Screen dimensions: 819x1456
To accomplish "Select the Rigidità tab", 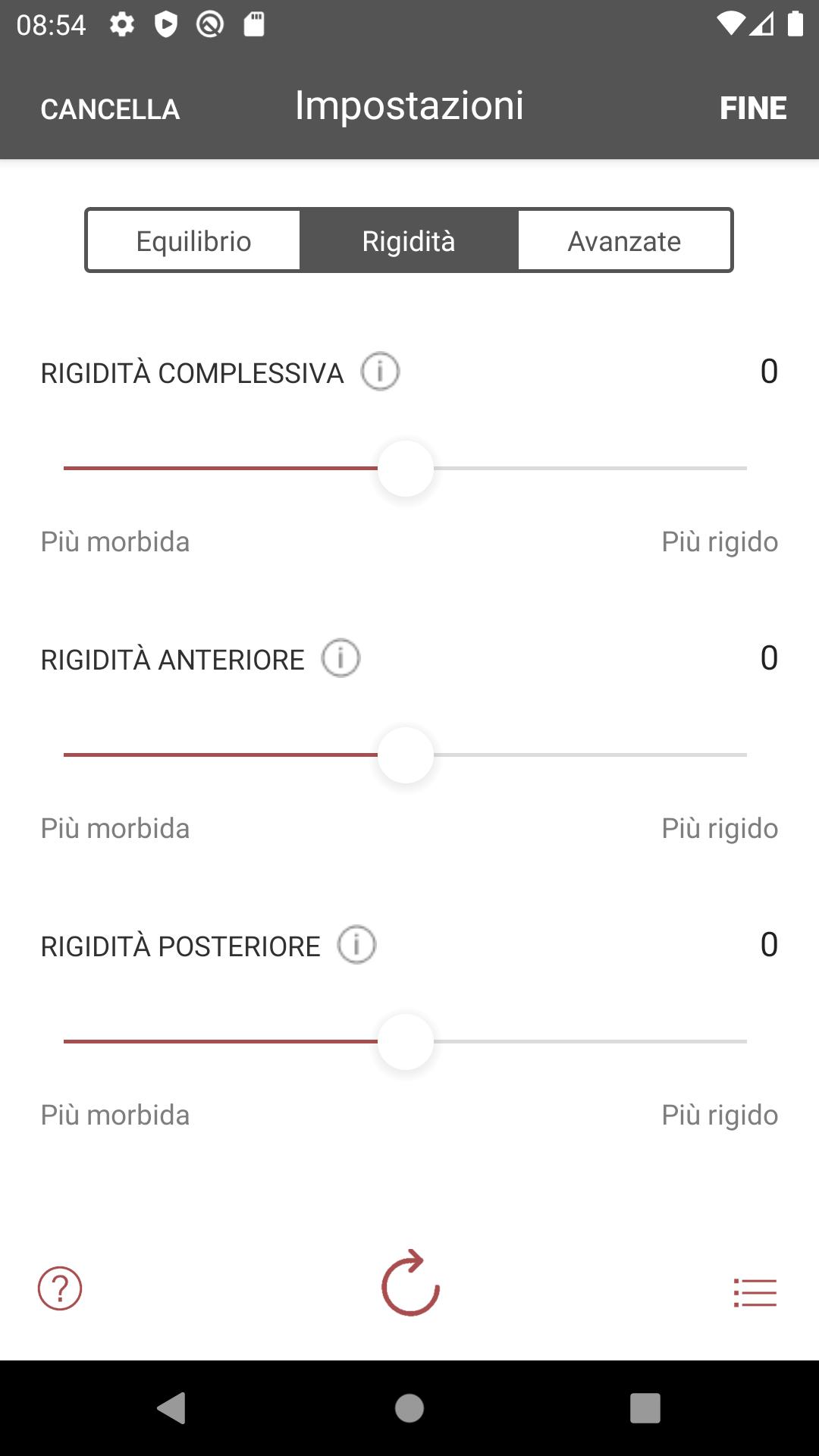I will [x=409, y=240].
